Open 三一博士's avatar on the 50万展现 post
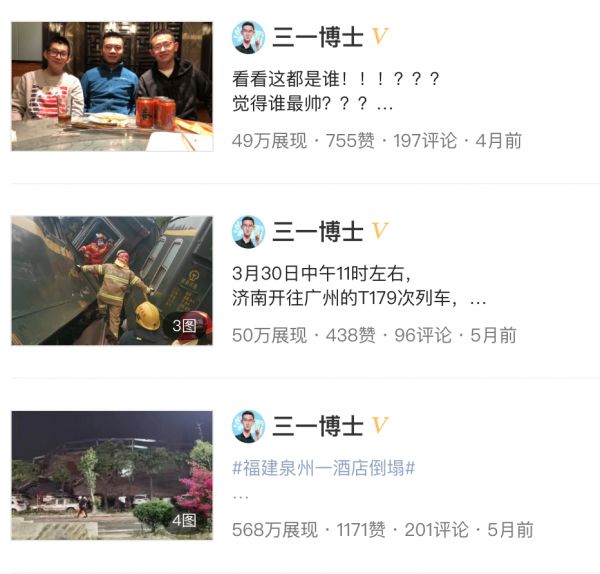 (x=248, y=231)
